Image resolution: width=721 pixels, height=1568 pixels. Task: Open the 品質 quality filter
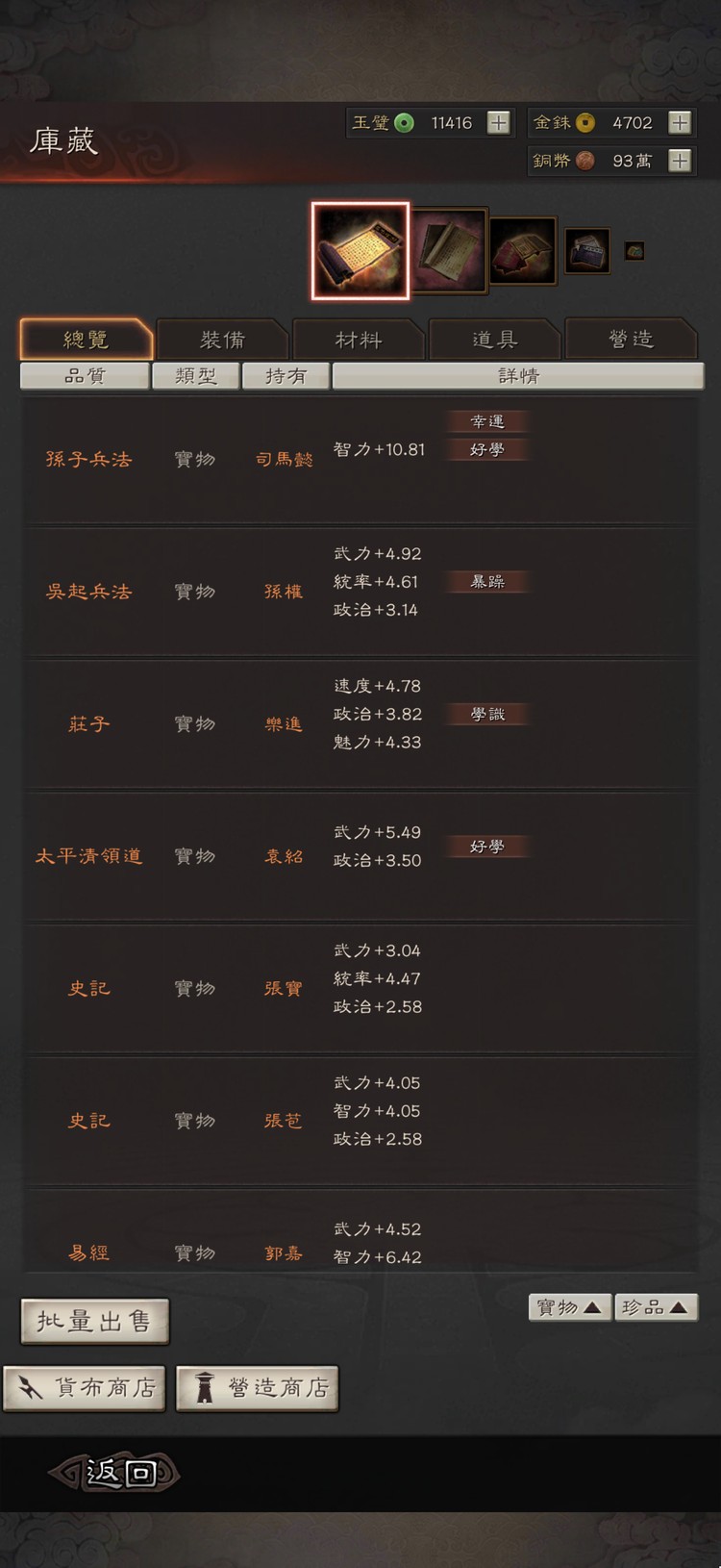tap(85, 375)
